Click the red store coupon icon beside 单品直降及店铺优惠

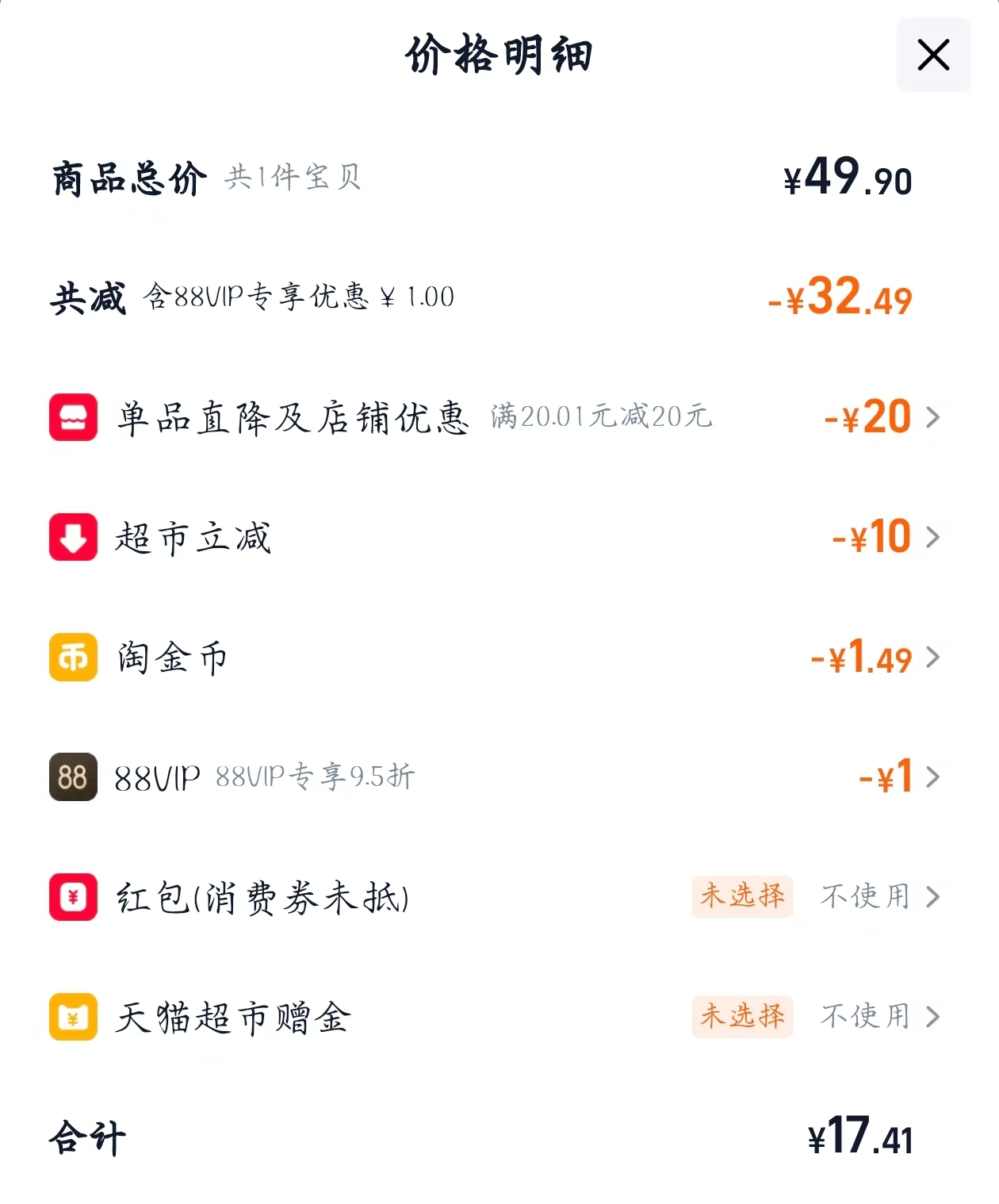[73, 417]
